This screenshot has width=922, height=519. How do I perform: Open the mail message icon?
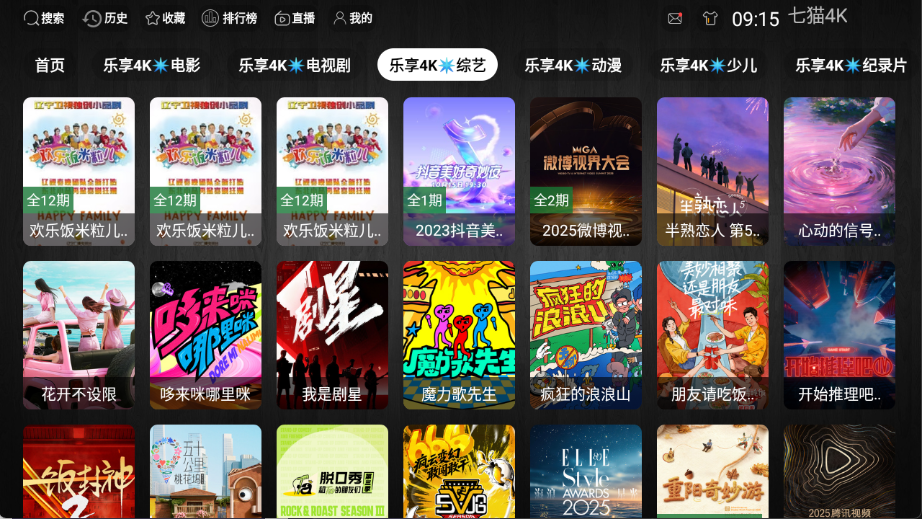(675, 18)
